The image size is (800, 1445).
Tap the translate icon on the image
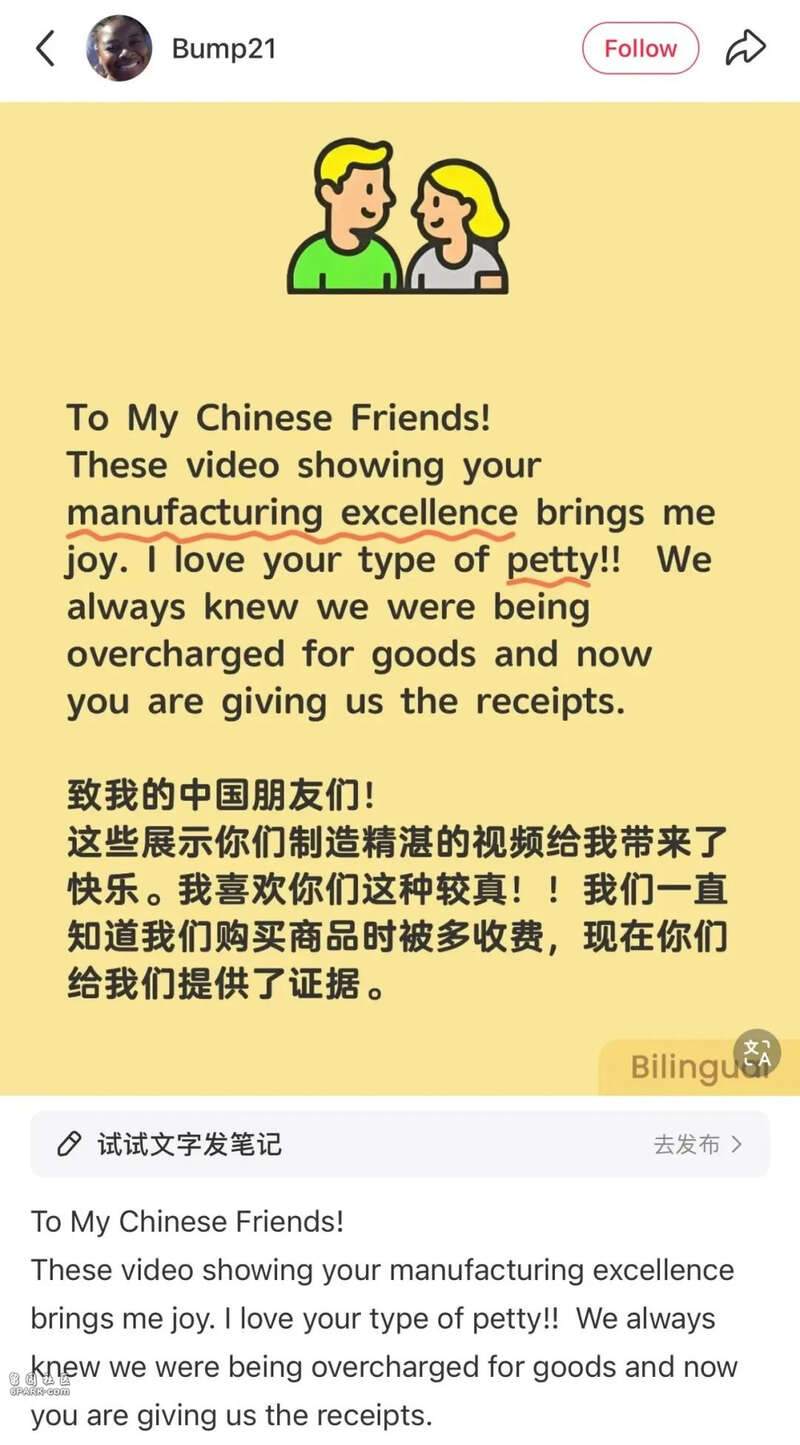(757, 1052)
